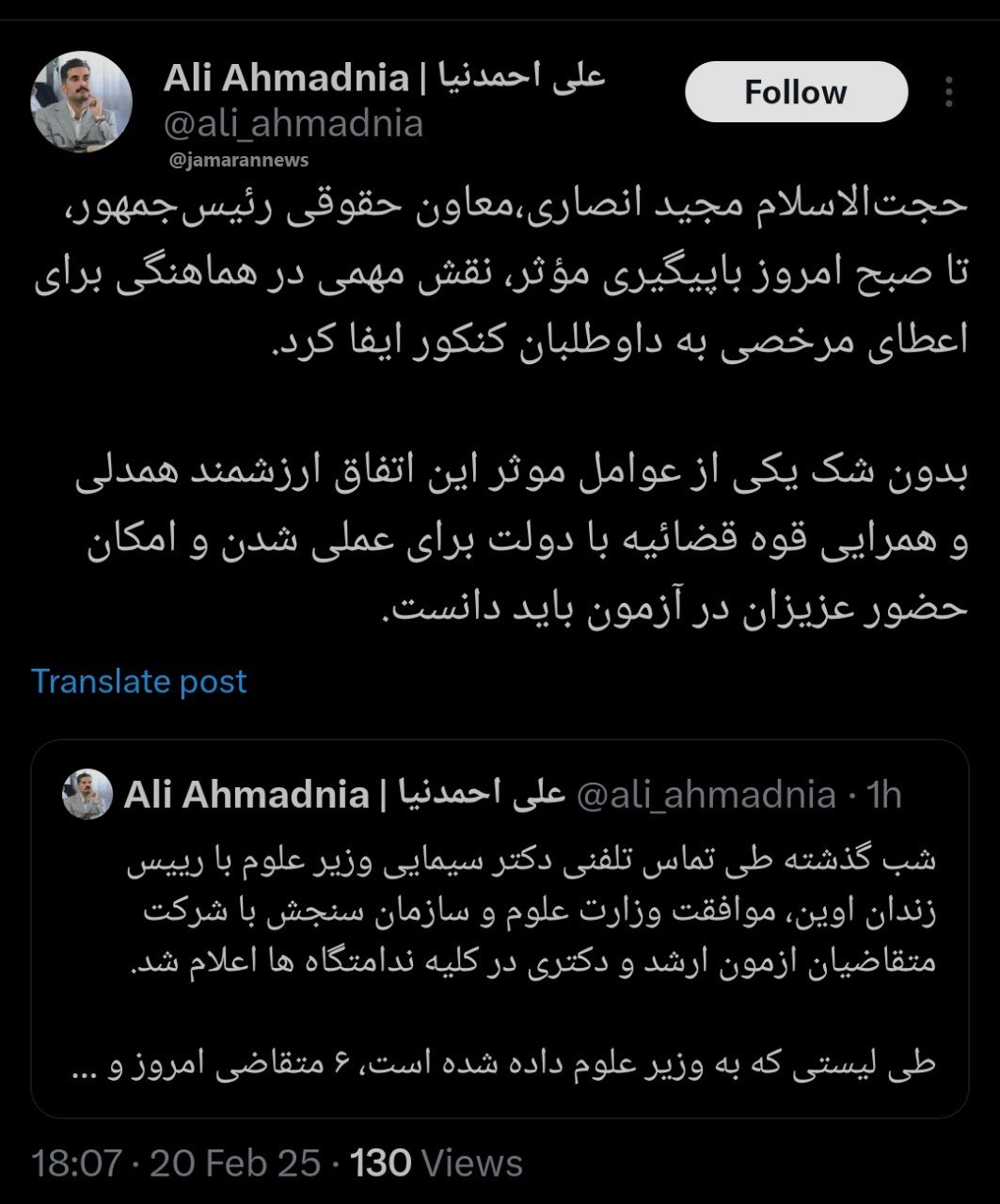This screenshot has height=1204, width=1000.
Task: Tap Translate post link
Action: 139,681
